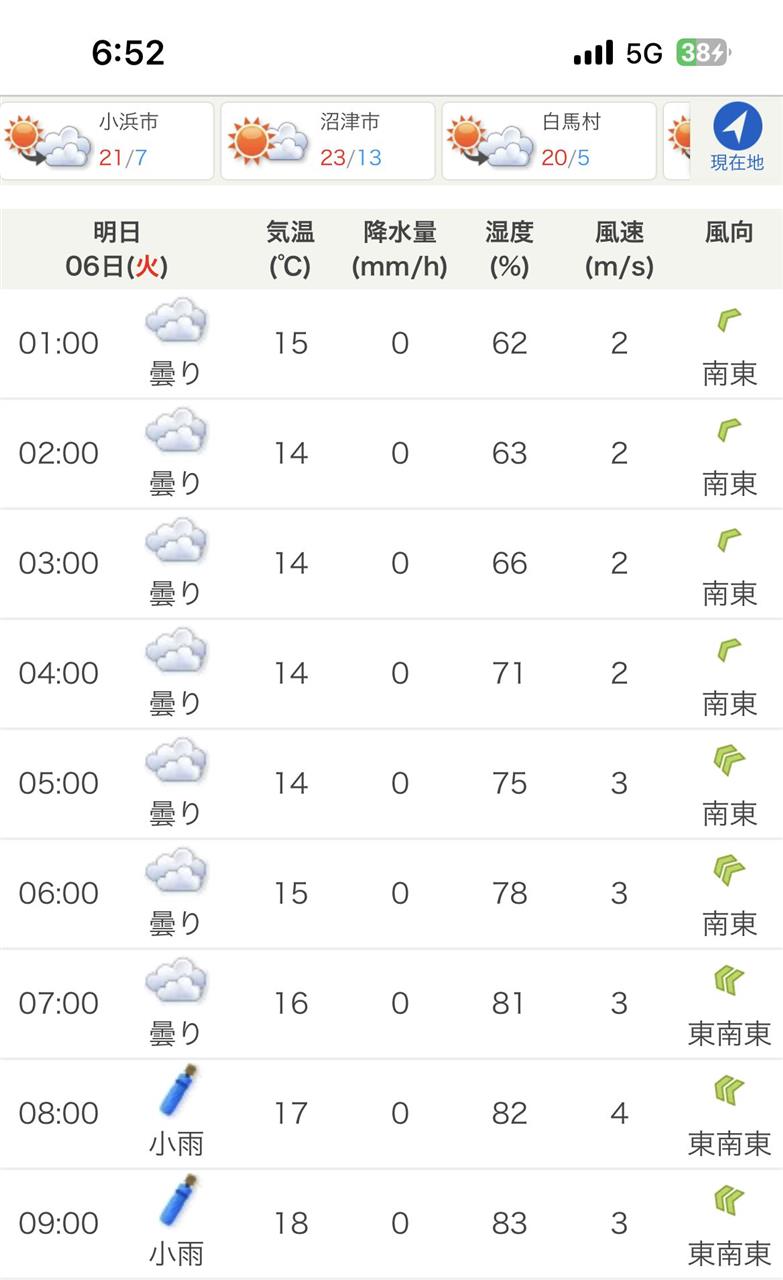Viewport: 783px width, 1280px height.
Task: Open the 小浜市 weather card
Action: (107, 141)
